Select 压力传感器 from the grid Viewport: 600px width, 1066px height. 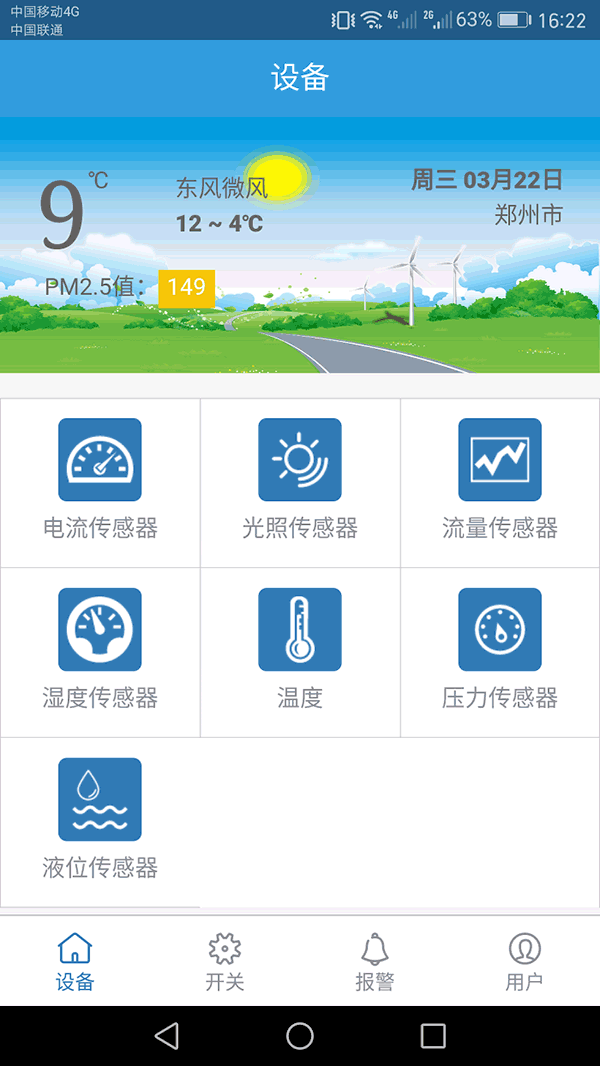[500, 652]
